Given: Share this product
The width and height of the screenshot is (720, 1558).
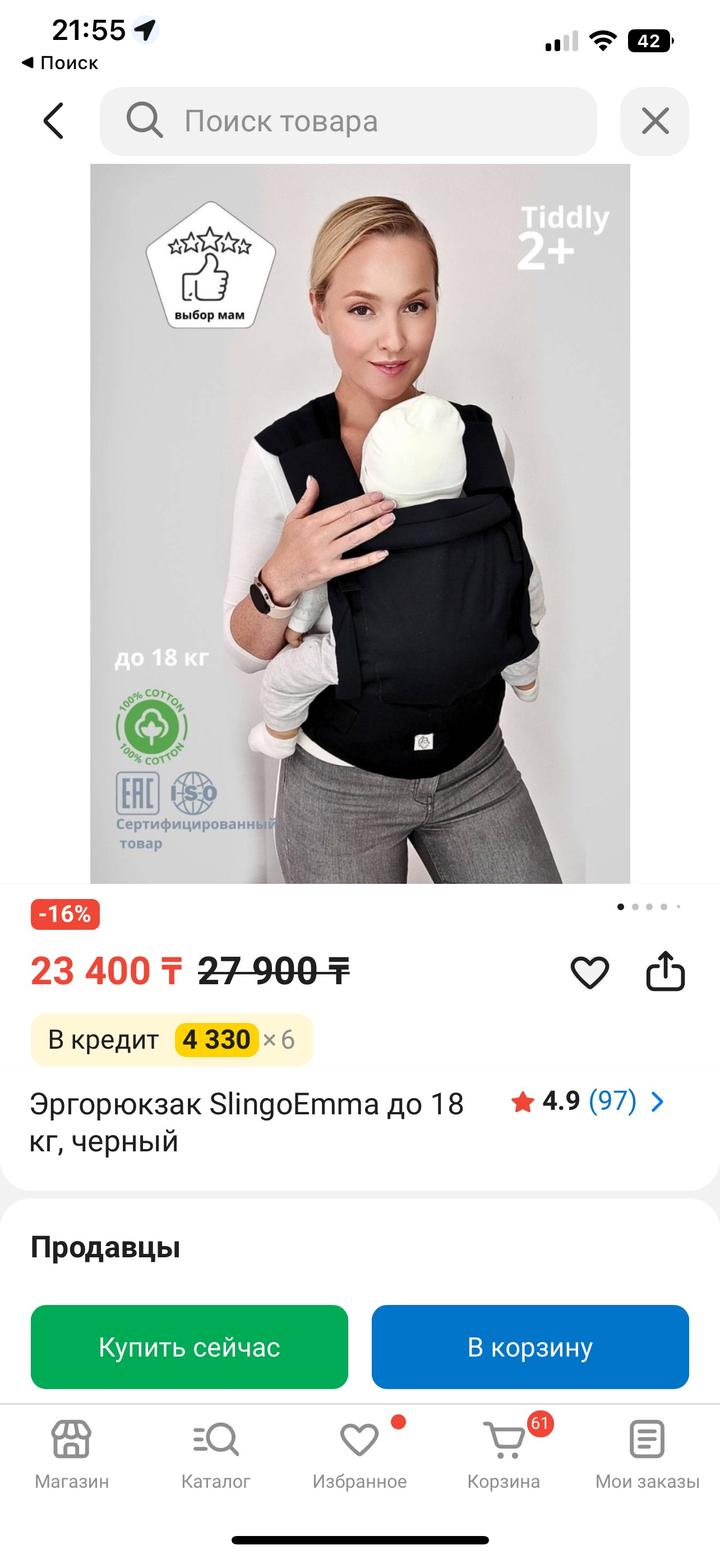Looking at the screenshot, I should tap(665, 972).
